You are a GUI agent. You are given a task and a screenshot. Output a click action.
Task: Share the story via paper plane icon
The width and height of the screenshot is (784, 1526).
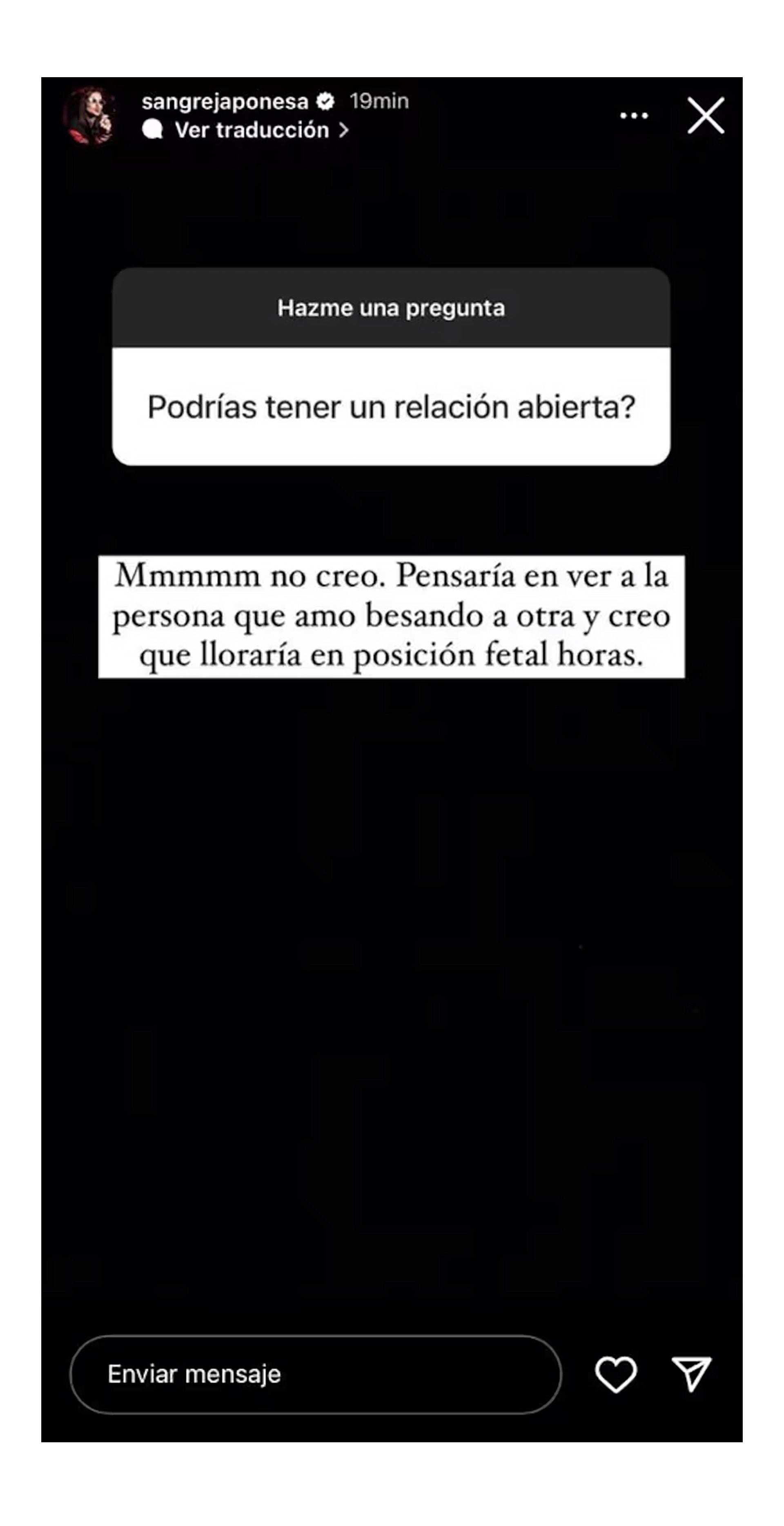691,1374
